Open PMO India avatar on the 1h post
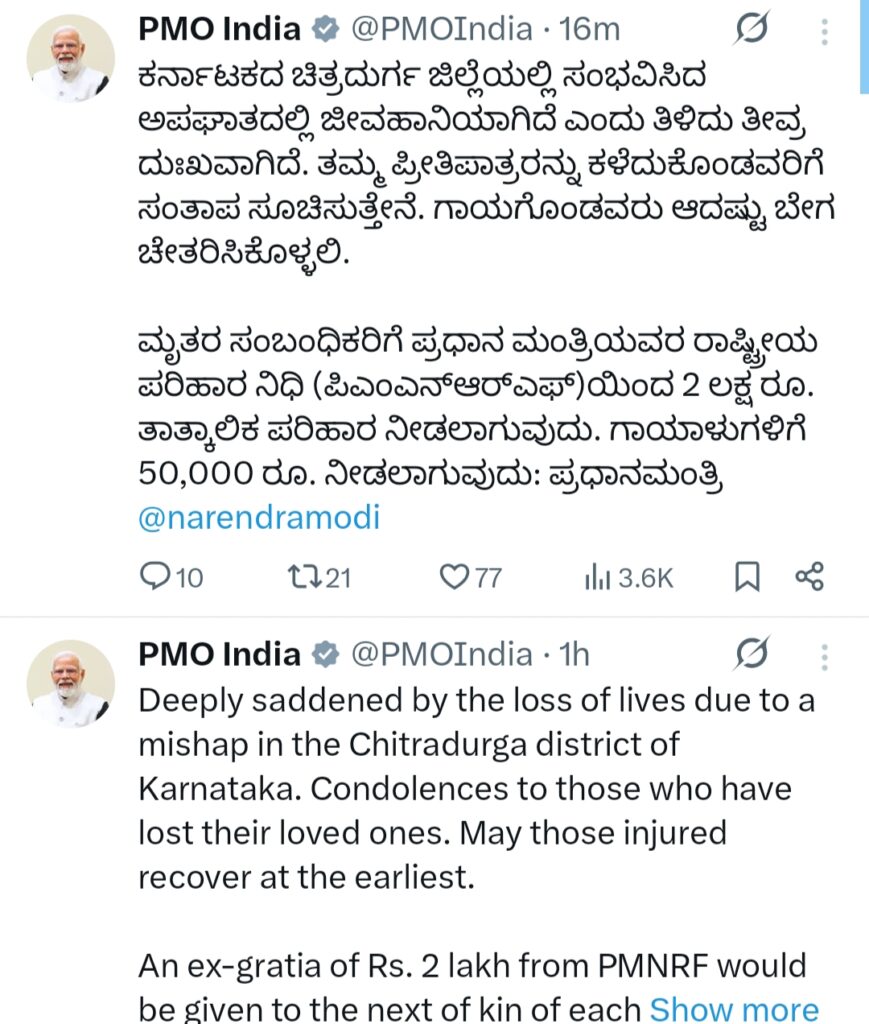Image resolution: width=869 pixels, height=1024 pixels. tap(70, 684)
